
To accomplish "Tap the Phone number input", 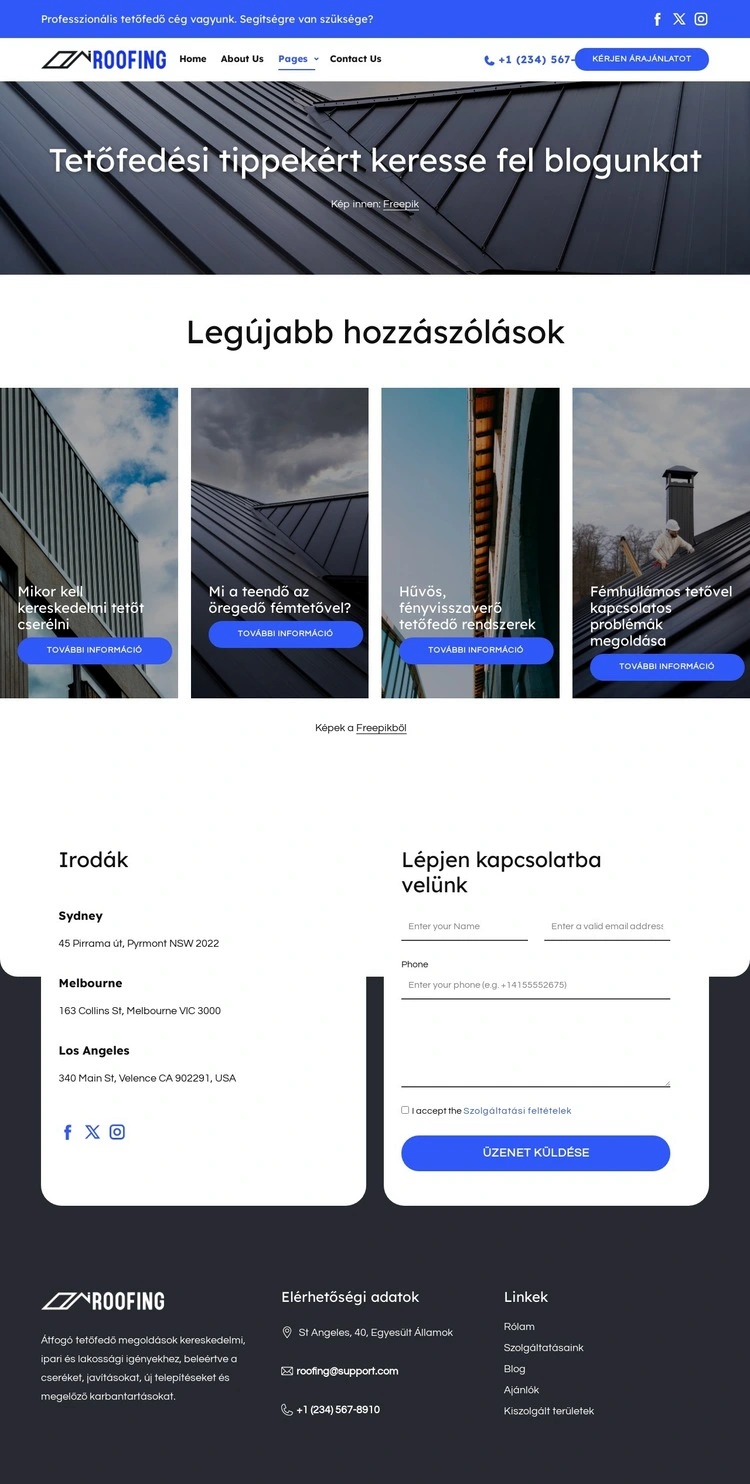I will click(x=535, y=985).
